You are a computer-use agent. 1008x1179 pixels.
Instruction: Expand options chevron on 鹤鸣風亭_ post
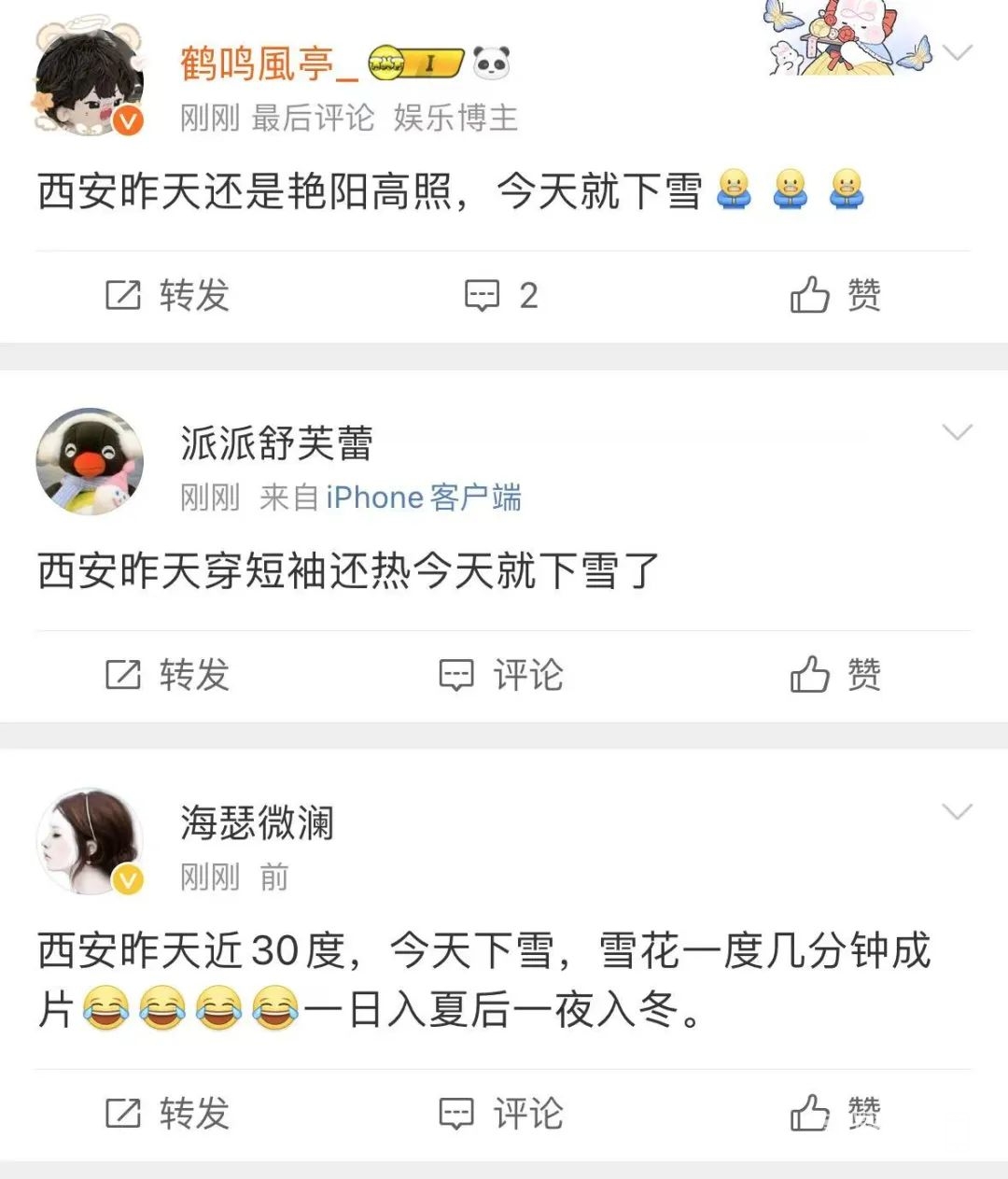(958, 52)
